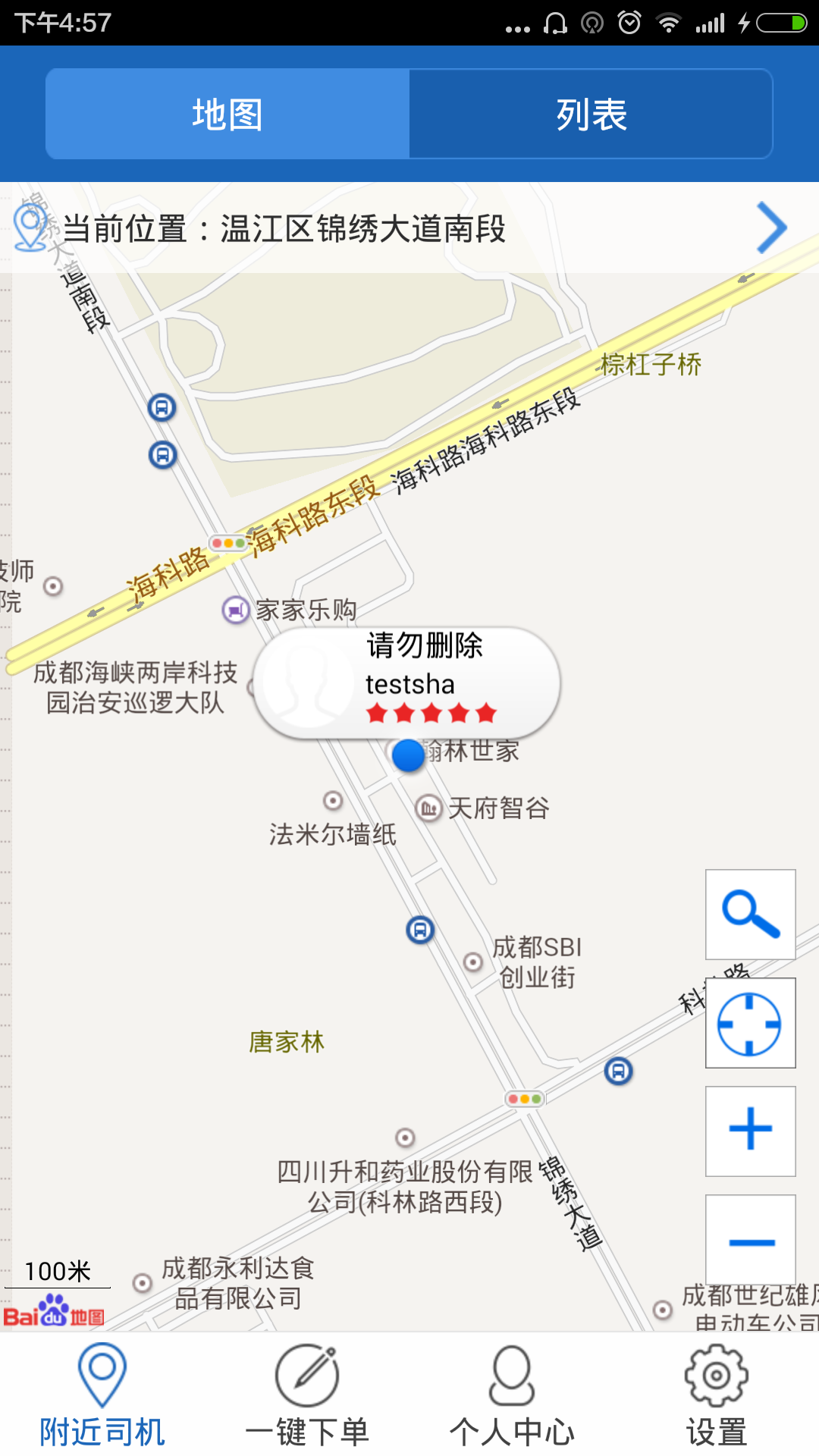Tap the bus stop icon near 成都SBI创业街
Image resolution: width=819 pixels, height=1456 pixels.
419,929
